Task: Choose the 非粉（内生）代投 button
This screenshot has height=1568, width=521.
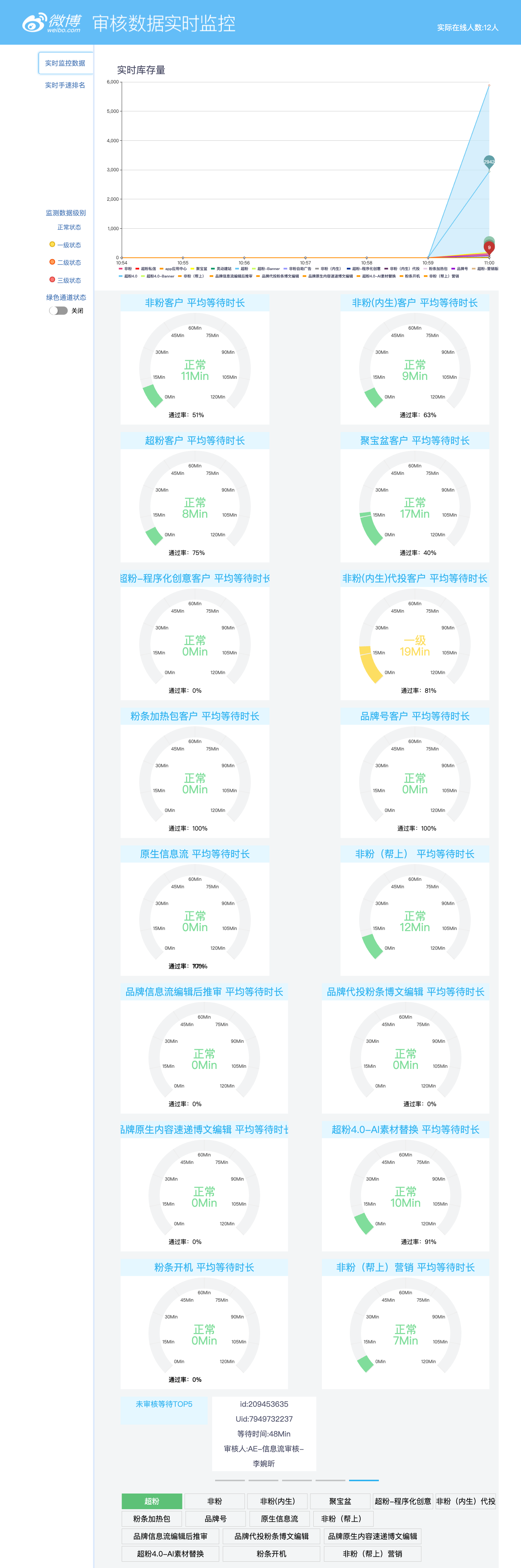Action: (x=466, y=1501)
